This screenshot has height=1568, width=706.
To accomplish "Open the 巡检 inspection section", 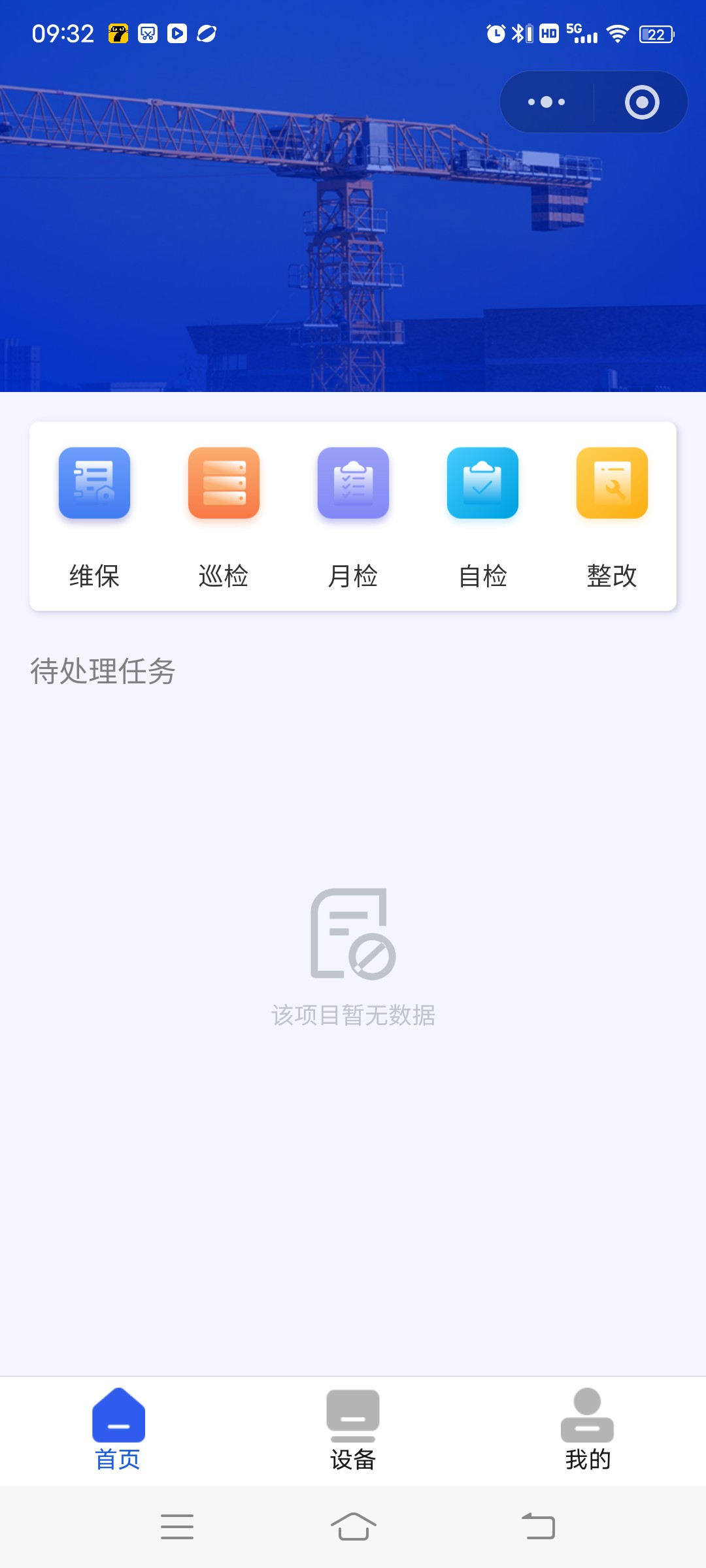I will click(224, 516).
